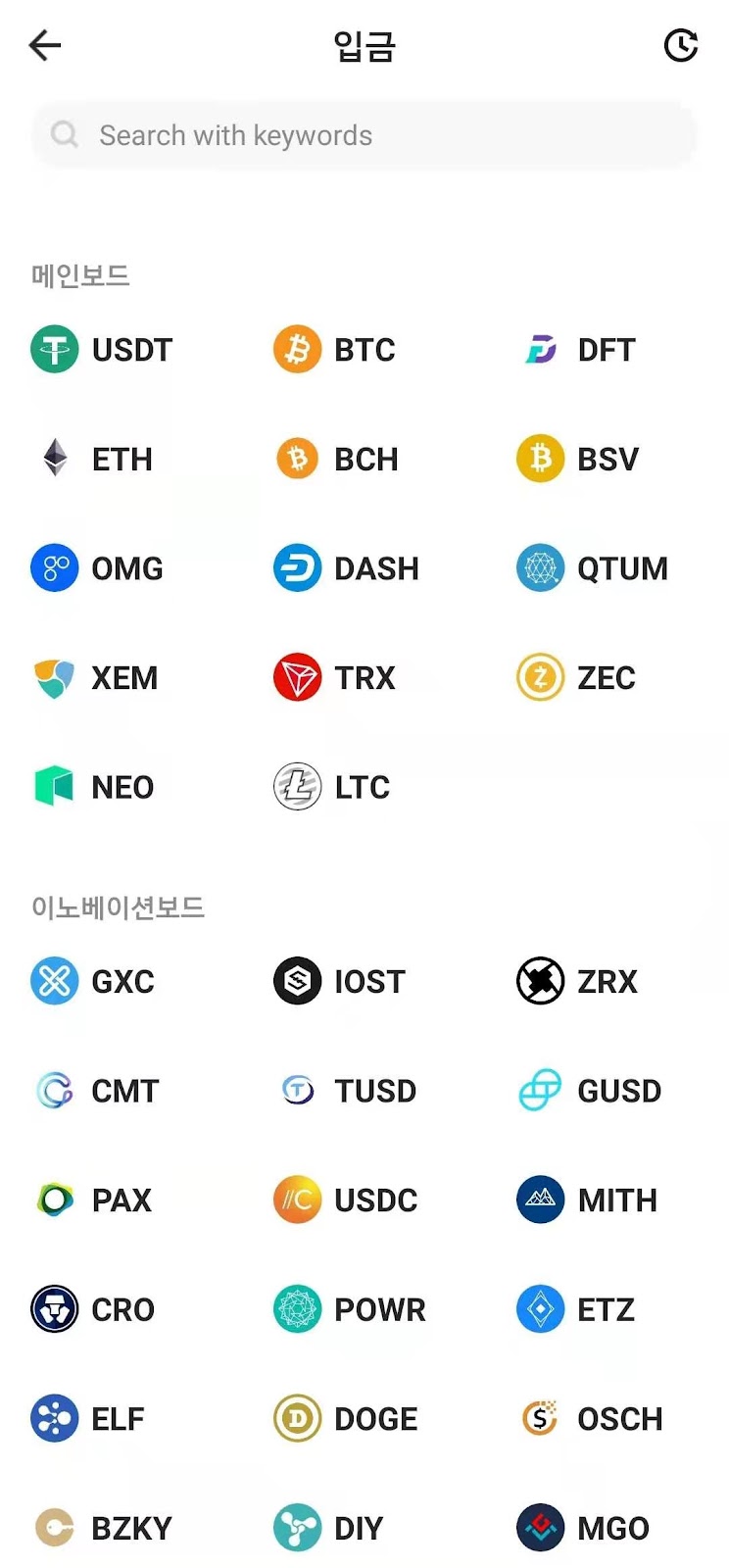Viewport: 729px width, 1568px height.
Task: Open DASH deposit
Action: tap(347, 568)
